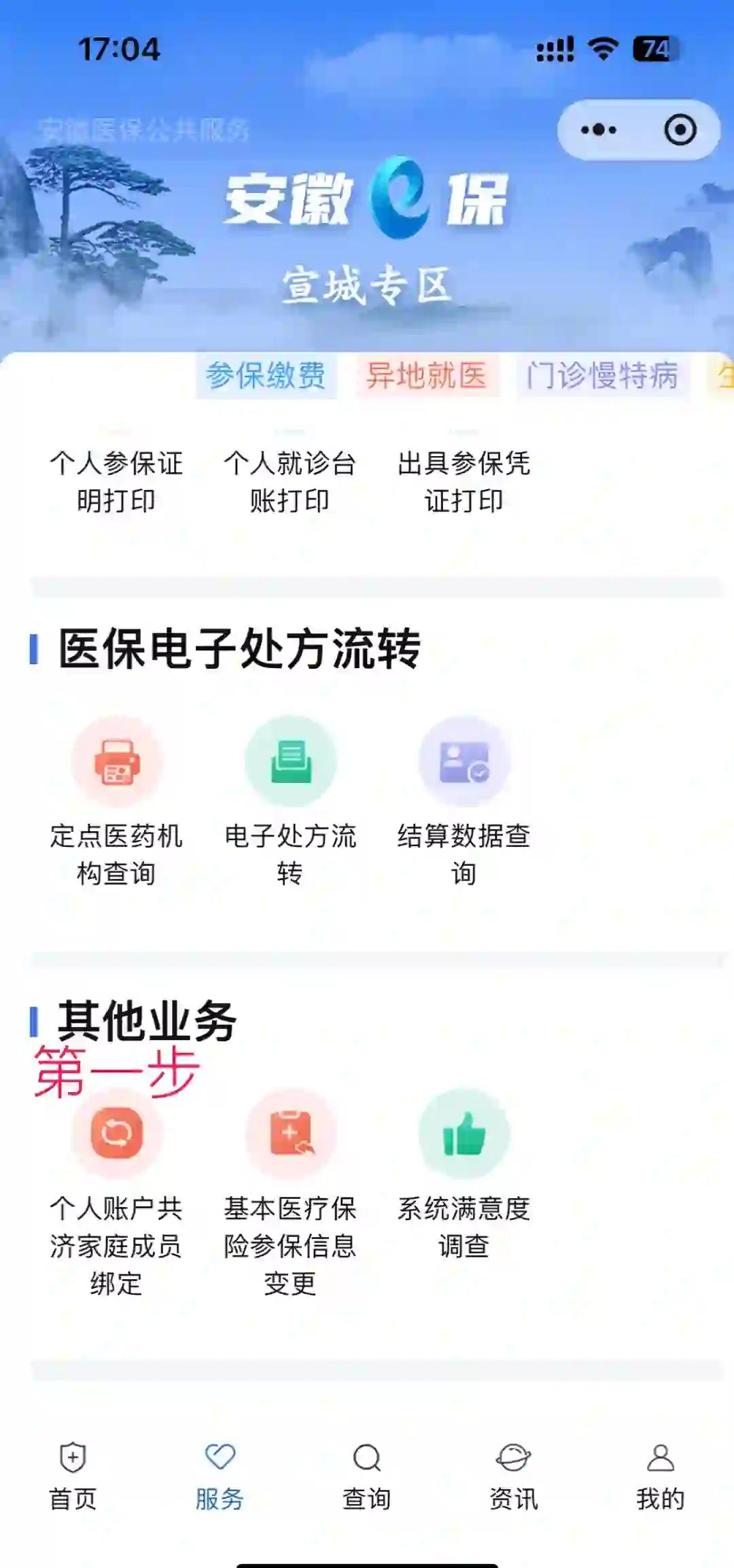Open 定点医药机构查询 printer icon

[117, 761]
